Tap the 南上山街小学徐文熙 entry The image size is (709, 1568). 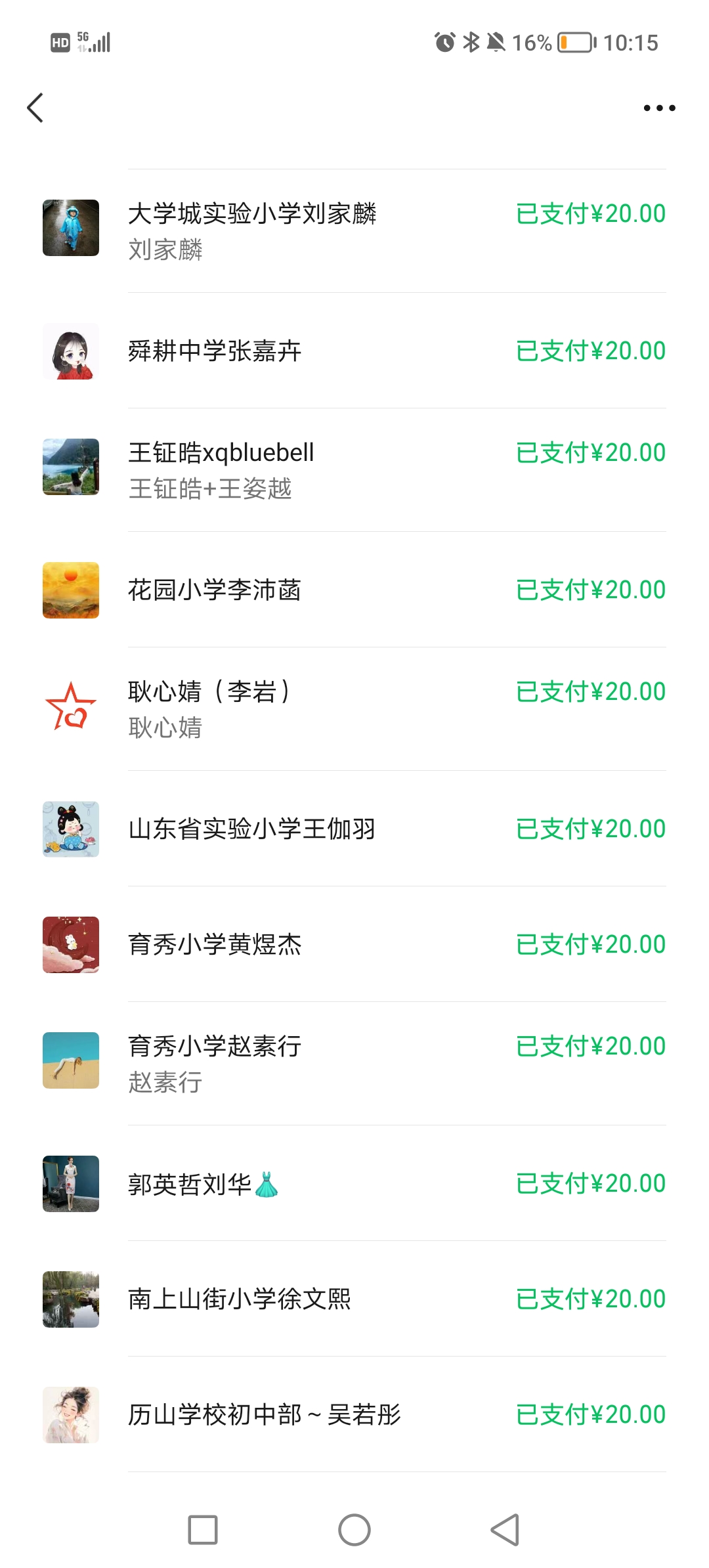coord(354,1299)
